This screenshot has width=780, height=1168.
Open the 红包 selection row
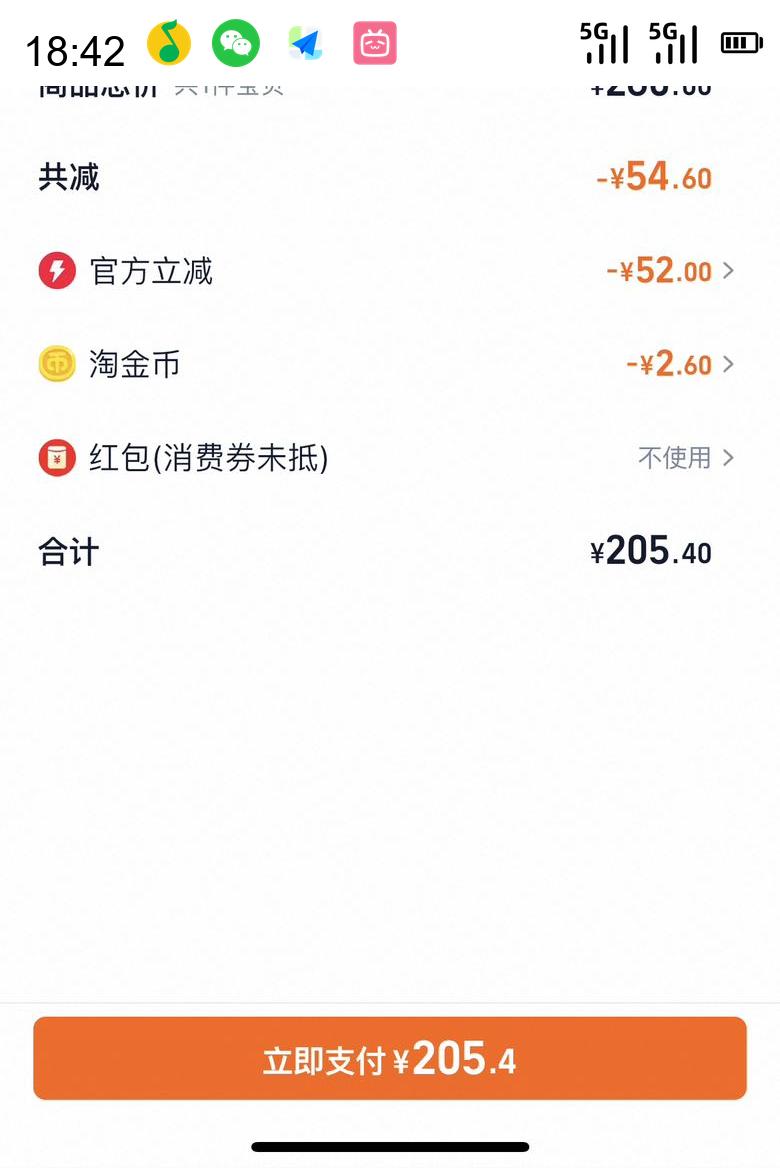click(686, 458)
